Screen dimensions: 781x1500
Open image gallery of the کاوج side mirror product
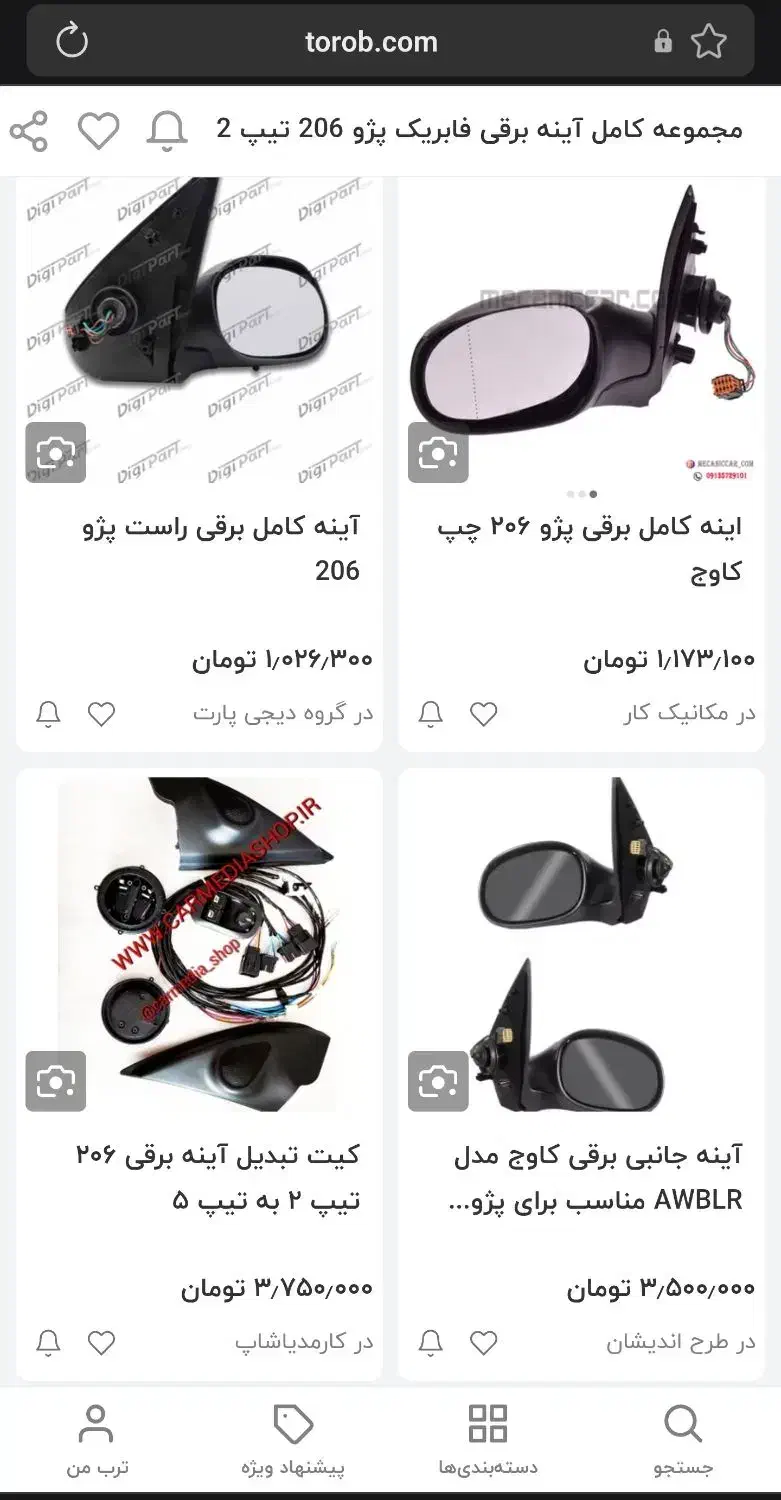pos(437,1082)
